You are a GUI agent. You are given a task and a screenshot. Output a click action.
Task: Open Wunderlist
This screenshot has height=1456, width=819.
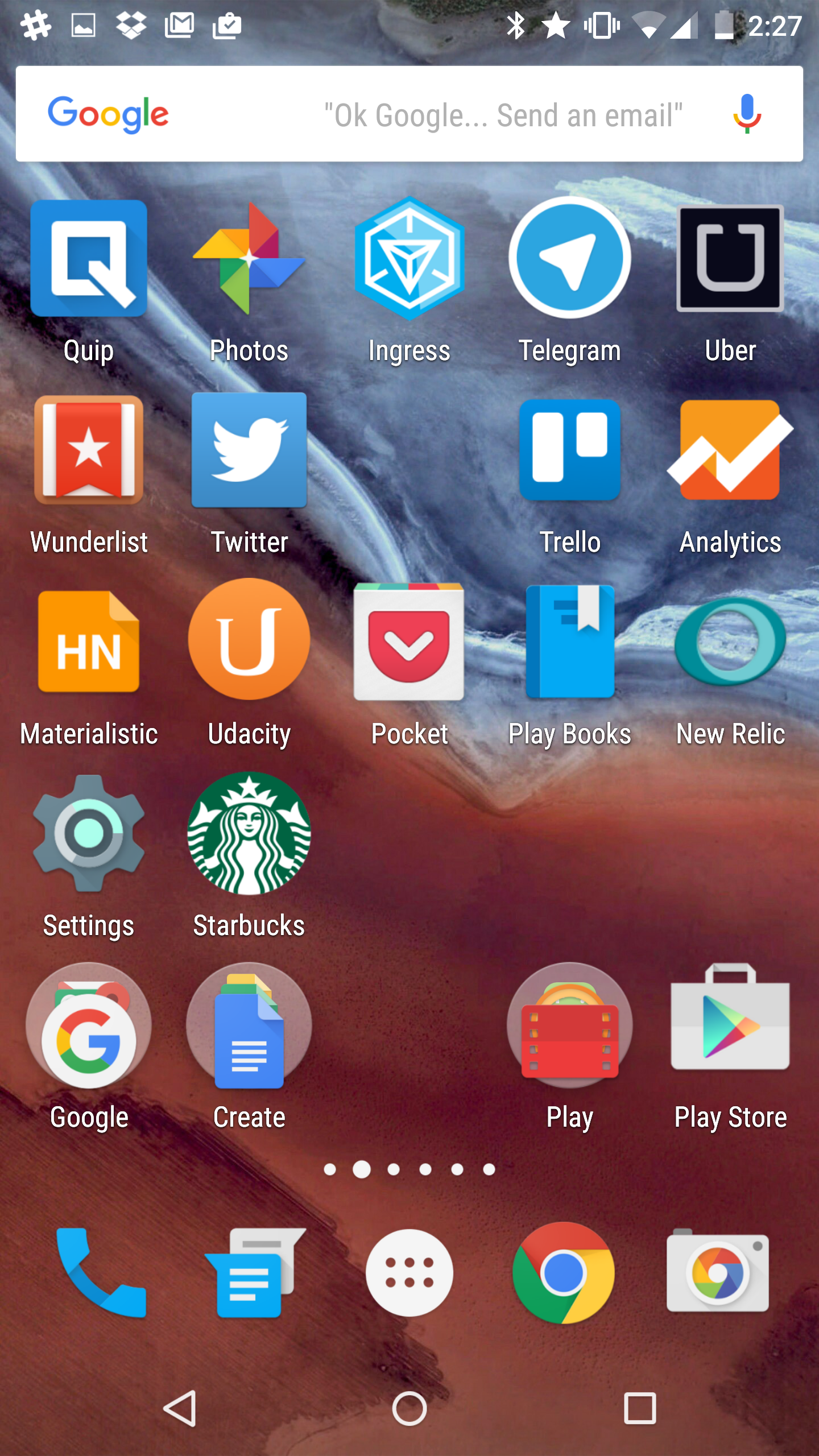point(89,450)
